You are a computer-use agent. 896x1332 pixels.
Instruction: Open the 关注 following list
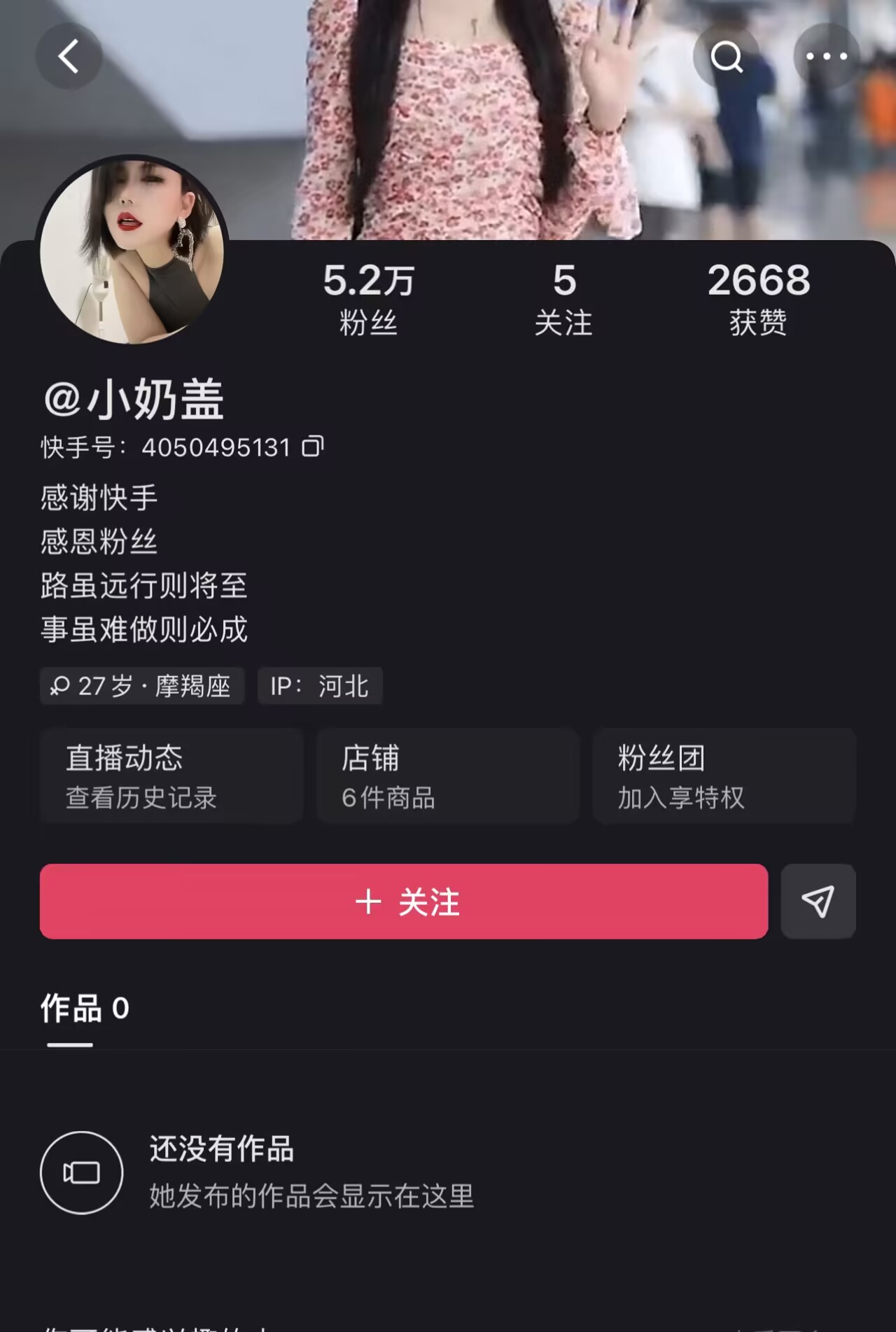point(563,299)
